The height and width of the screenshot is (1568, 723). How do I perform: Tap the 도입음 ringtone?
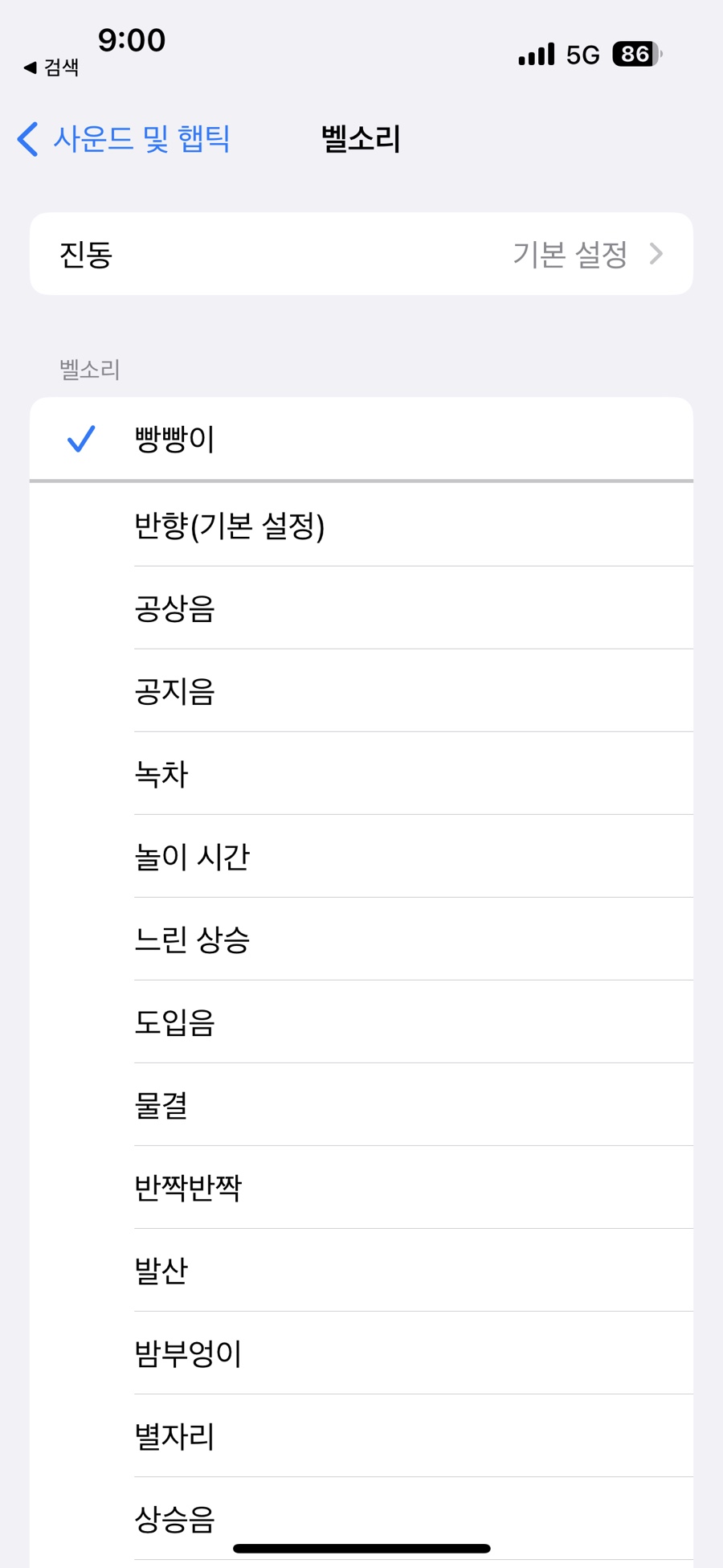pos(361,1022)
